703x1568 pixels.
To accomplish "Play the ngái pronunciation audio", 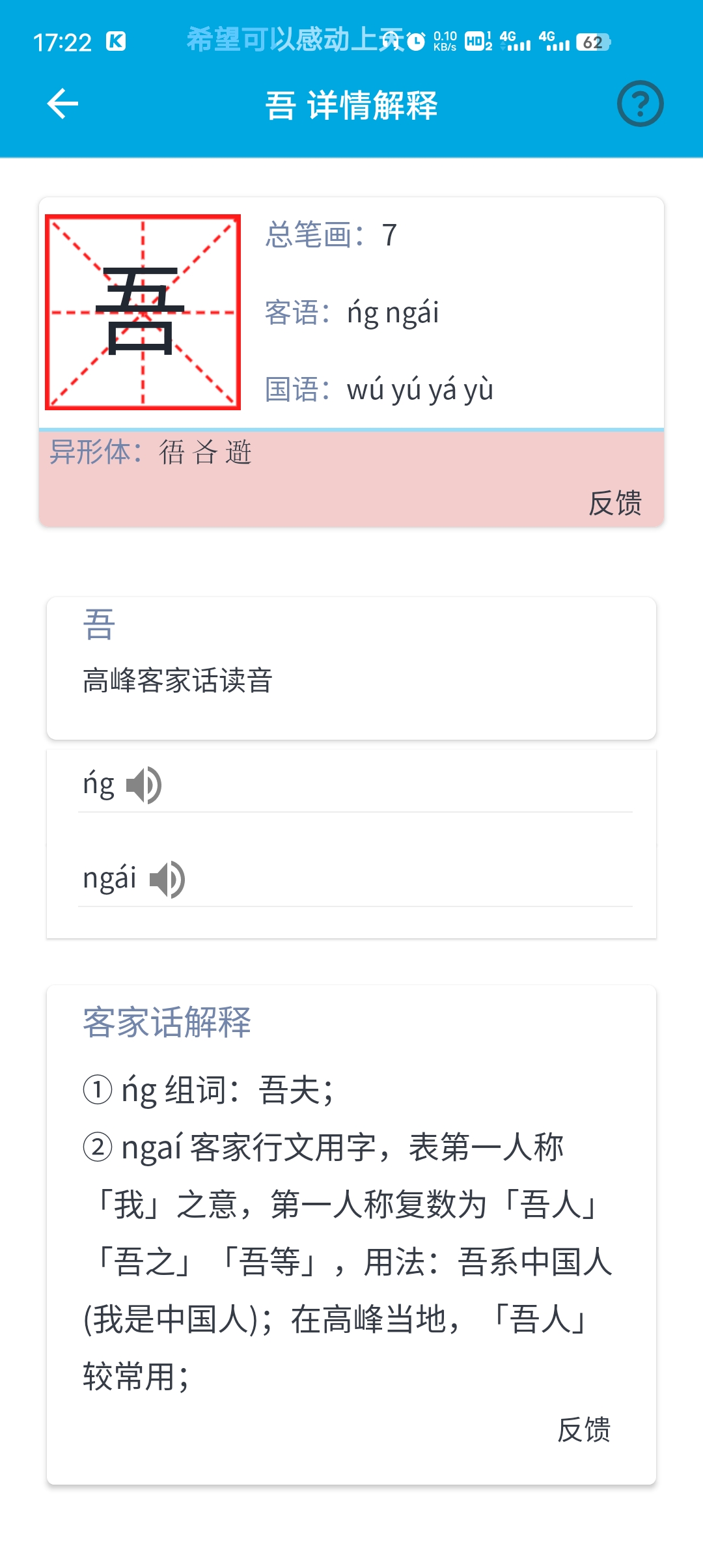I will 167,880.
